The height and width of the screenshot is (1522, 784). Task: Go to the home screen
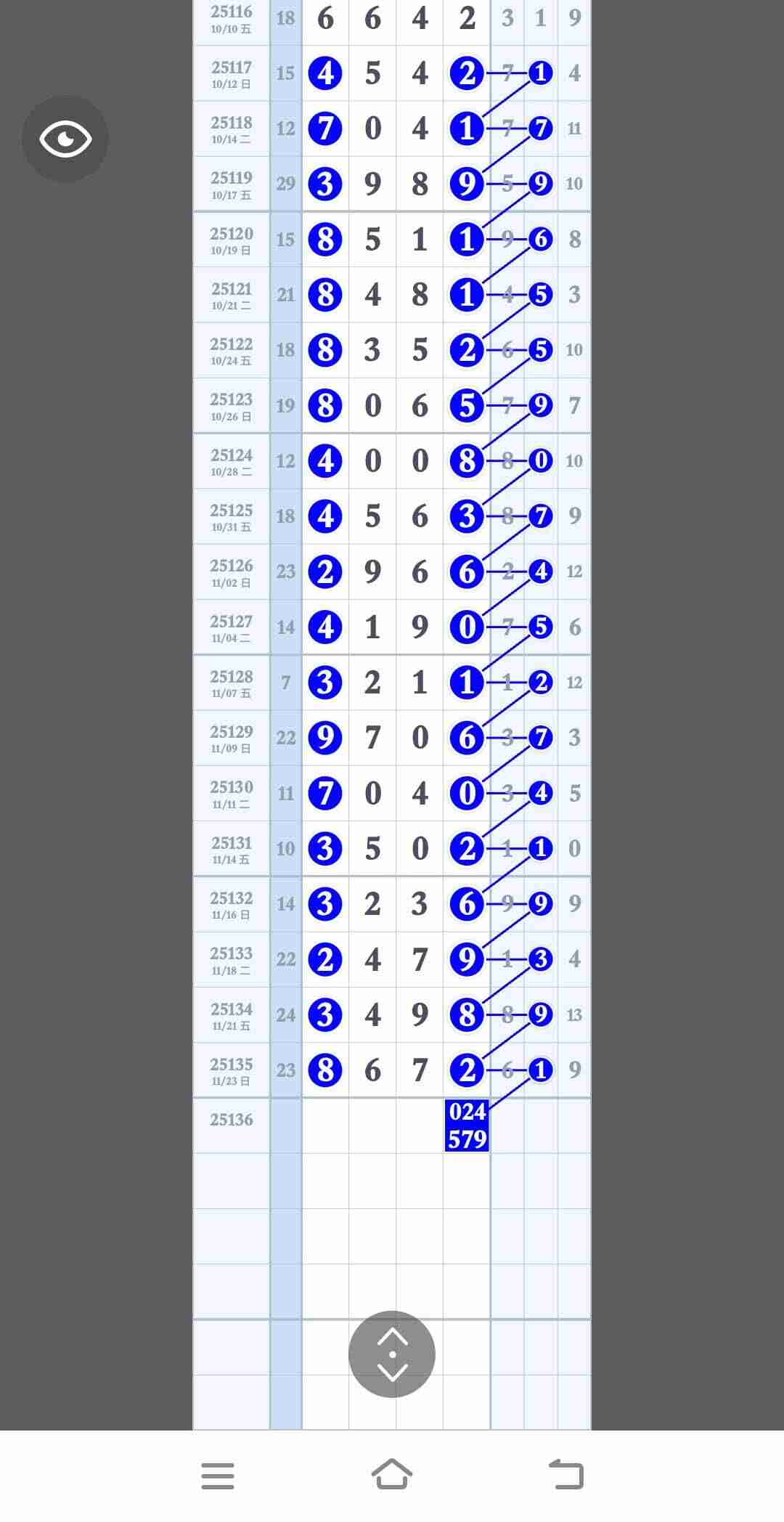pos(392,1474)
